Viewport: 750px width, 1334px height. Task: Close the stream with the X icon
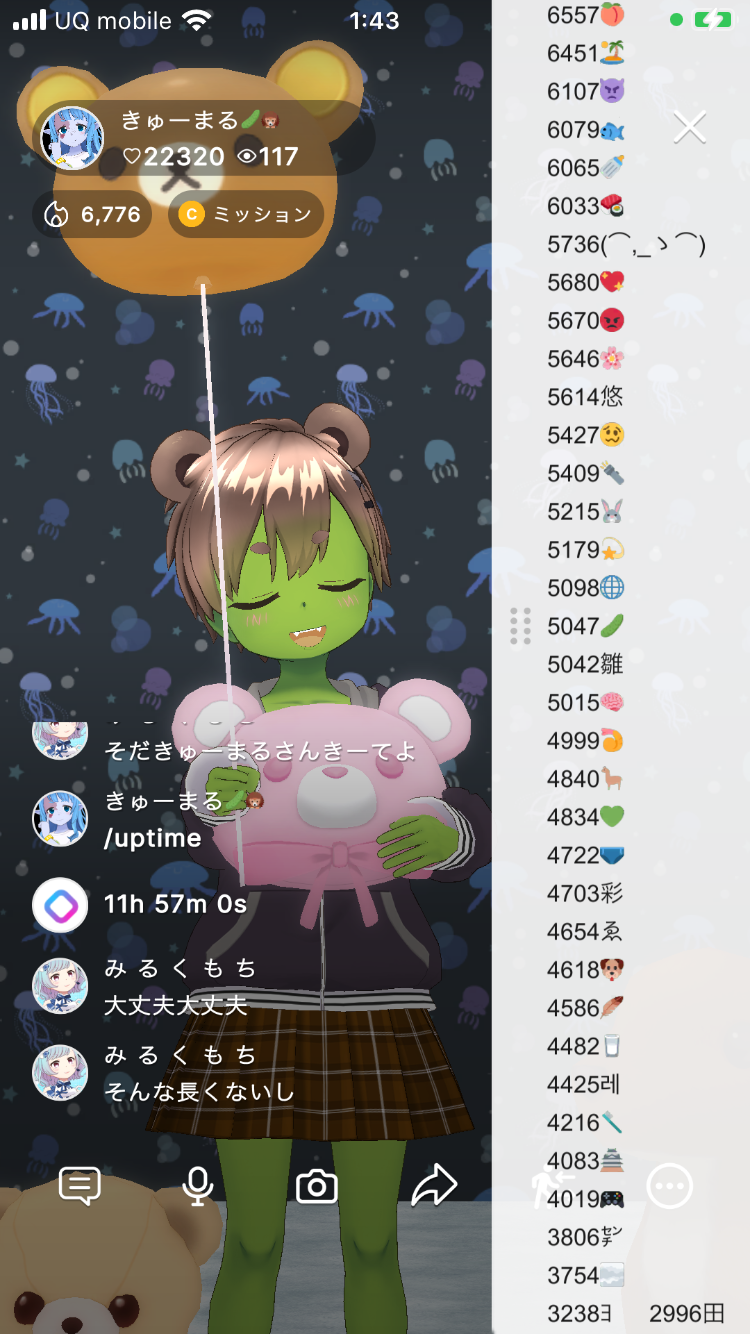[x=690, y=127]
